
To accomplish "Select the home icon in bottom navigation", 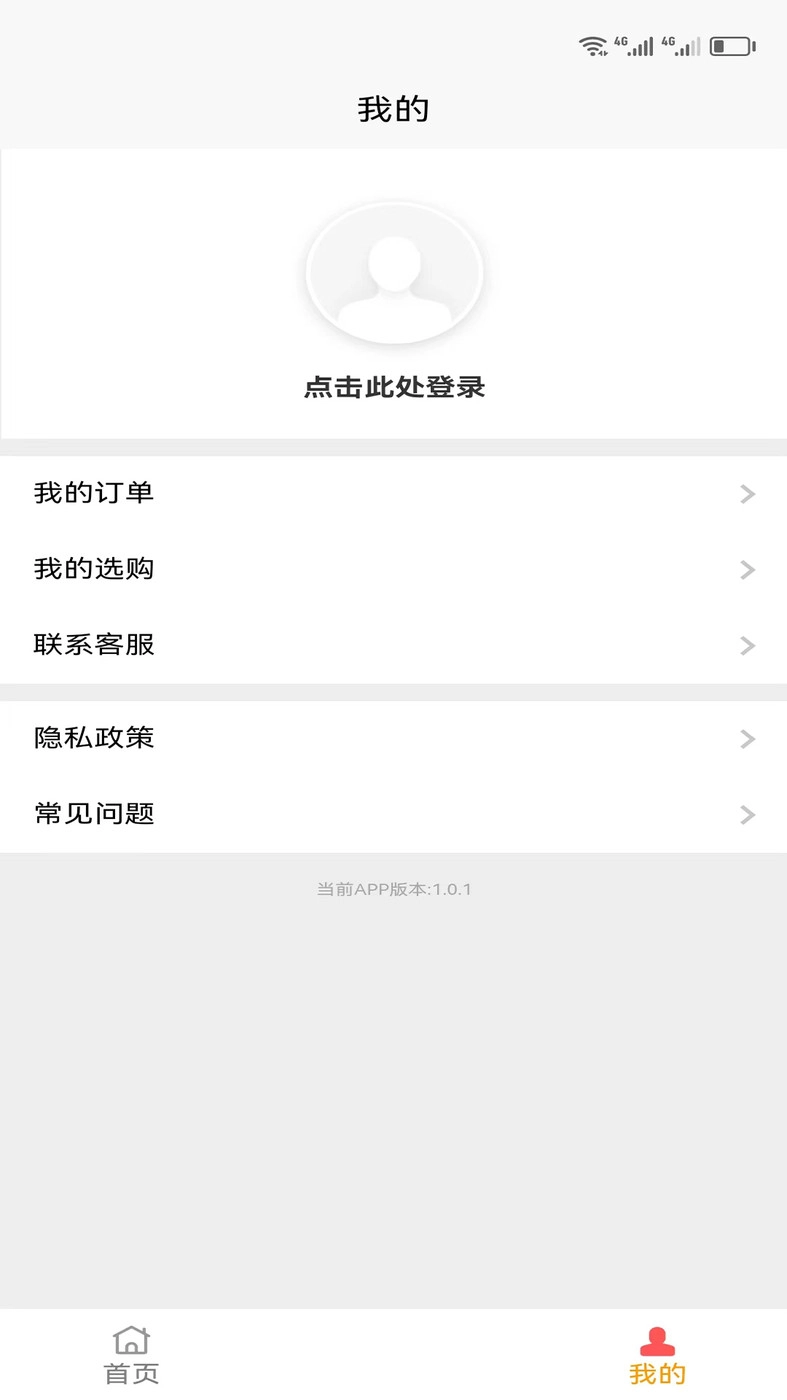I will click(x=130, y=1338).
